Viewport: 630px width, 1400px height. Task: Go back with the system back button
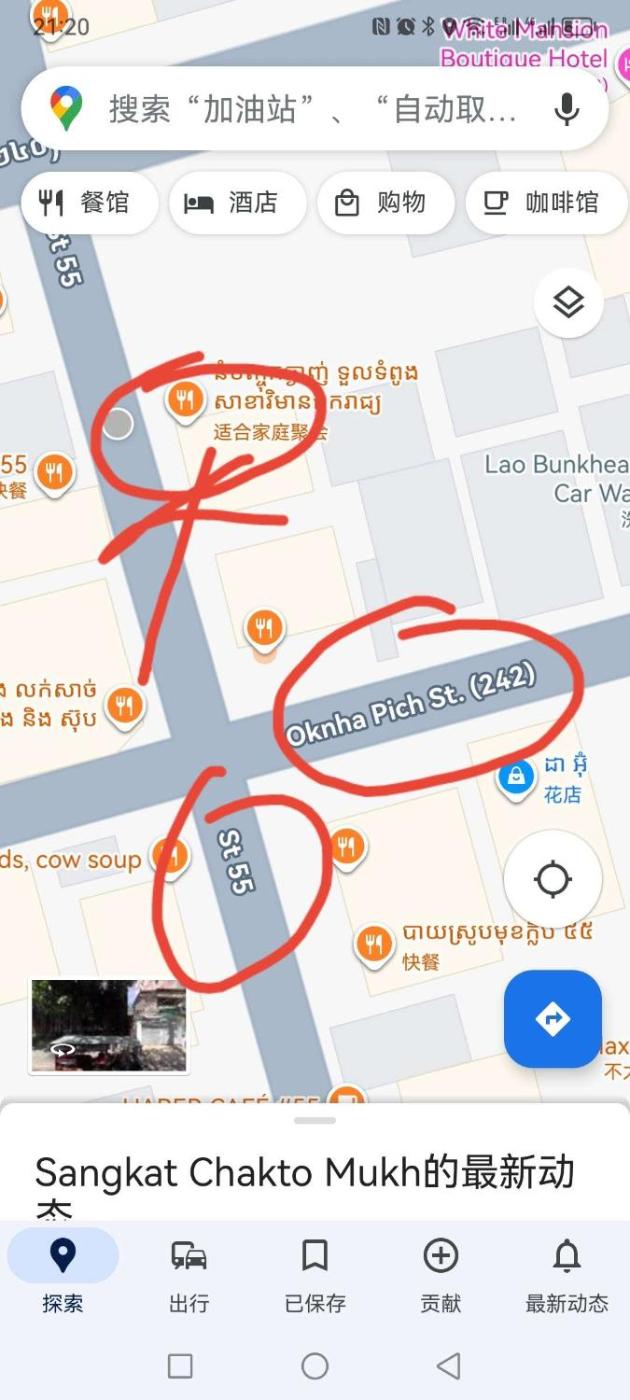(x=449, y=1365)
